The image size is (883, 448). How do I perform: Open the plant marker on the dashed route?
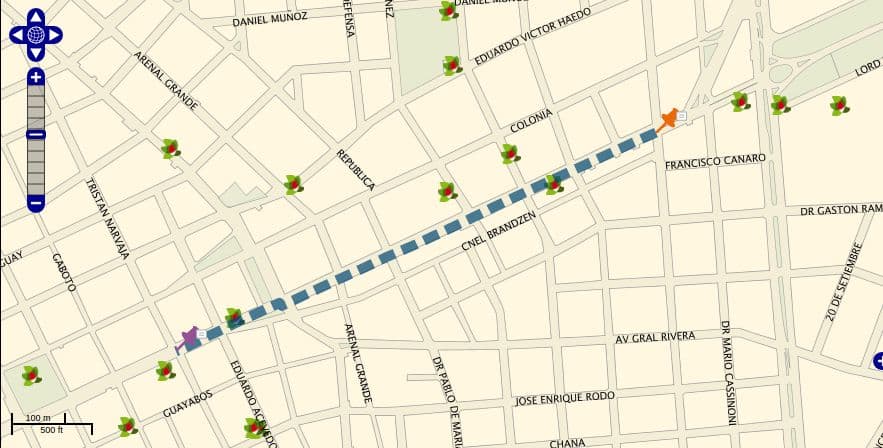pyautogui.click(x=553, y=184)
